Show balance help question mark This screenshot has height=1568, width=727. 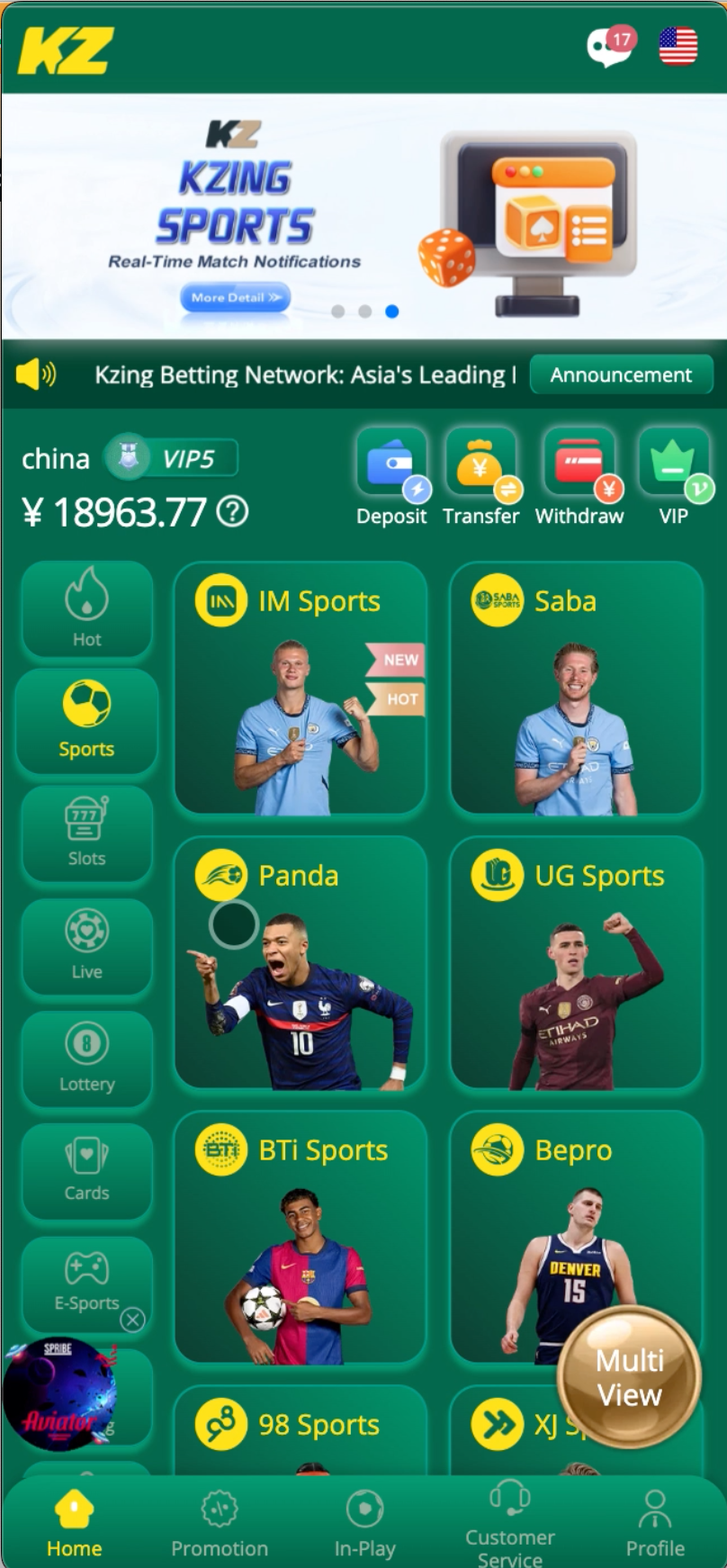coord(233,512)
